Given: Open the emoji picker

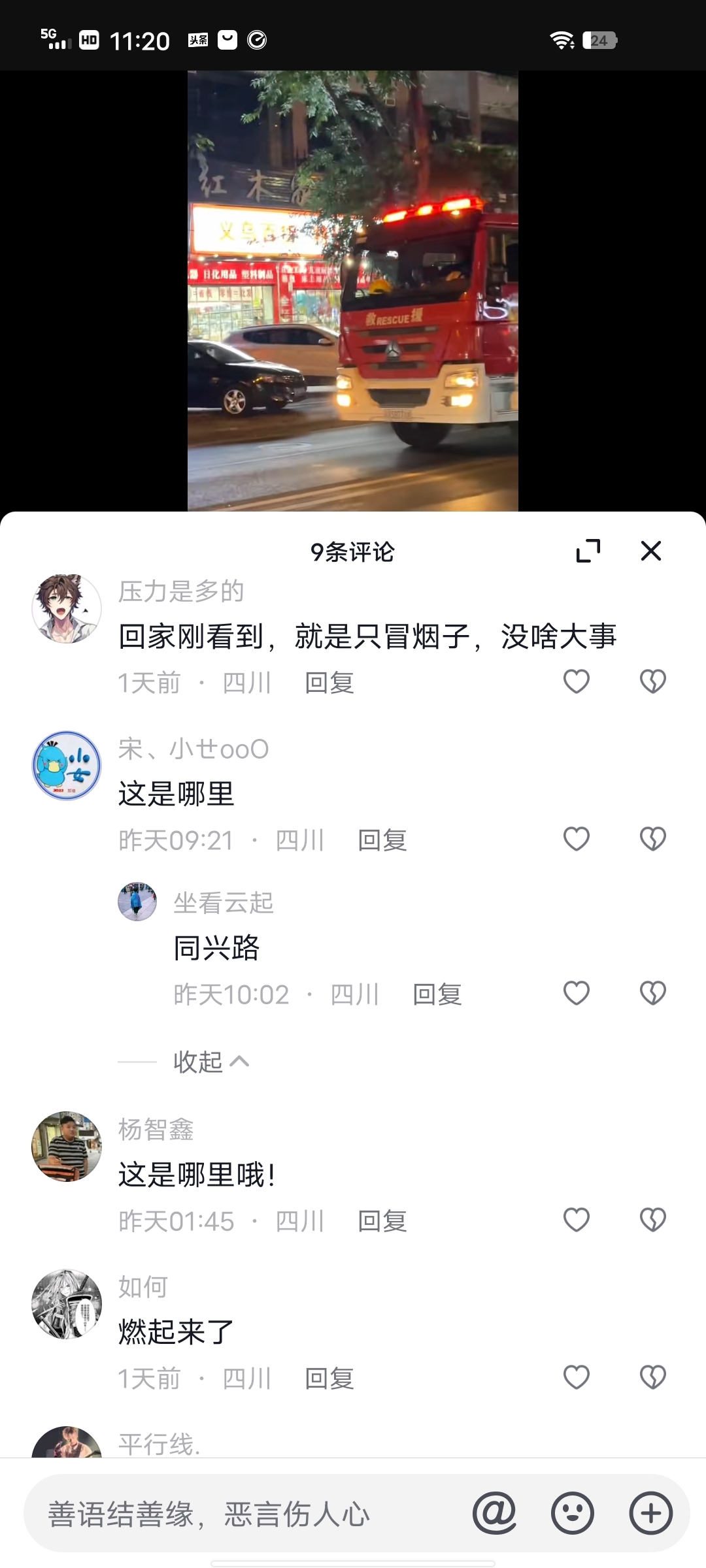Looking at the screenshot, I should (x=572, y=1513).
